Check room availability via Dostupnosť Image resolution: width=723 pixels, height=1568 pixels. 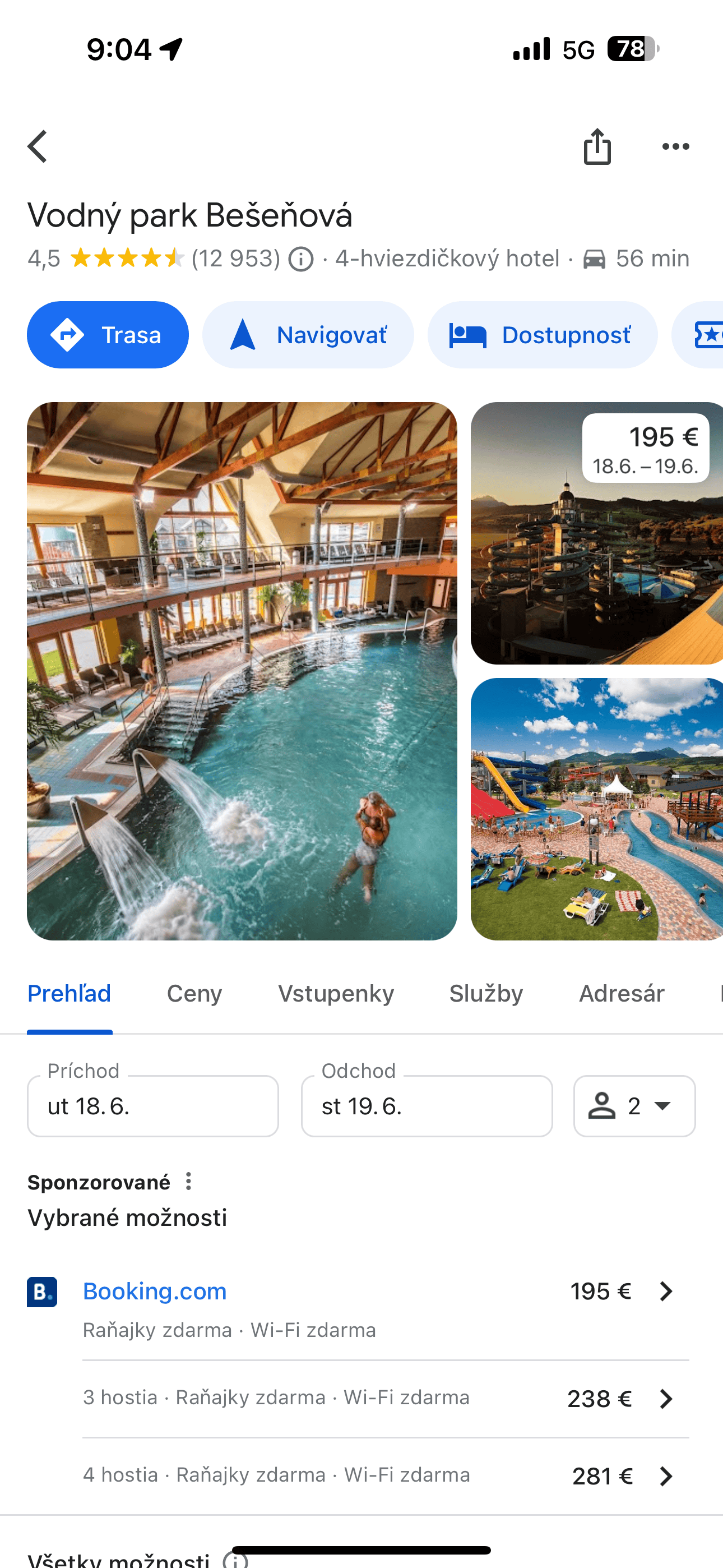(x=543, y=335)
